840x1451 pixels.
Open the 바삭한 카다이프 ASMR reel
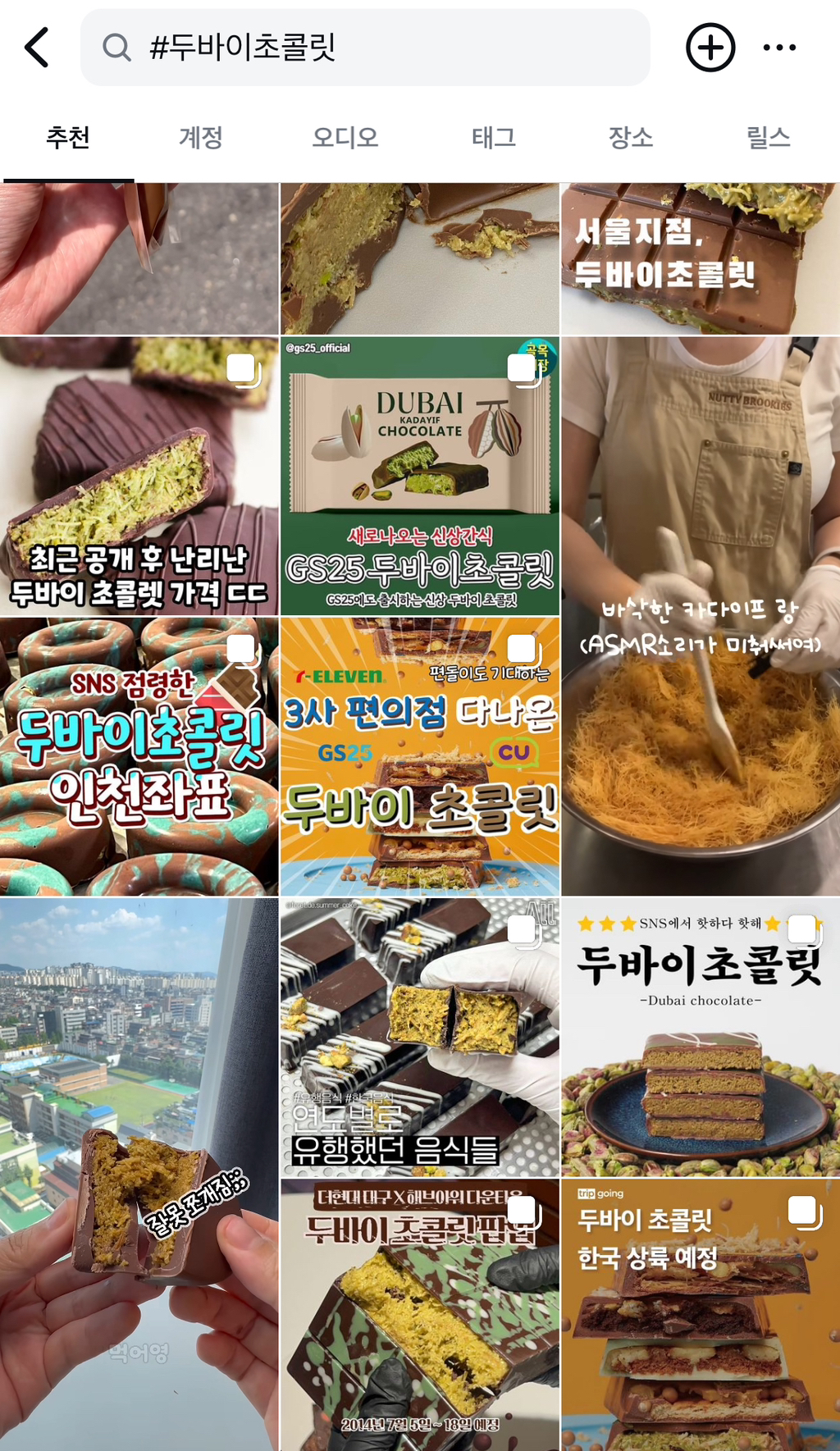coord(701,616)
